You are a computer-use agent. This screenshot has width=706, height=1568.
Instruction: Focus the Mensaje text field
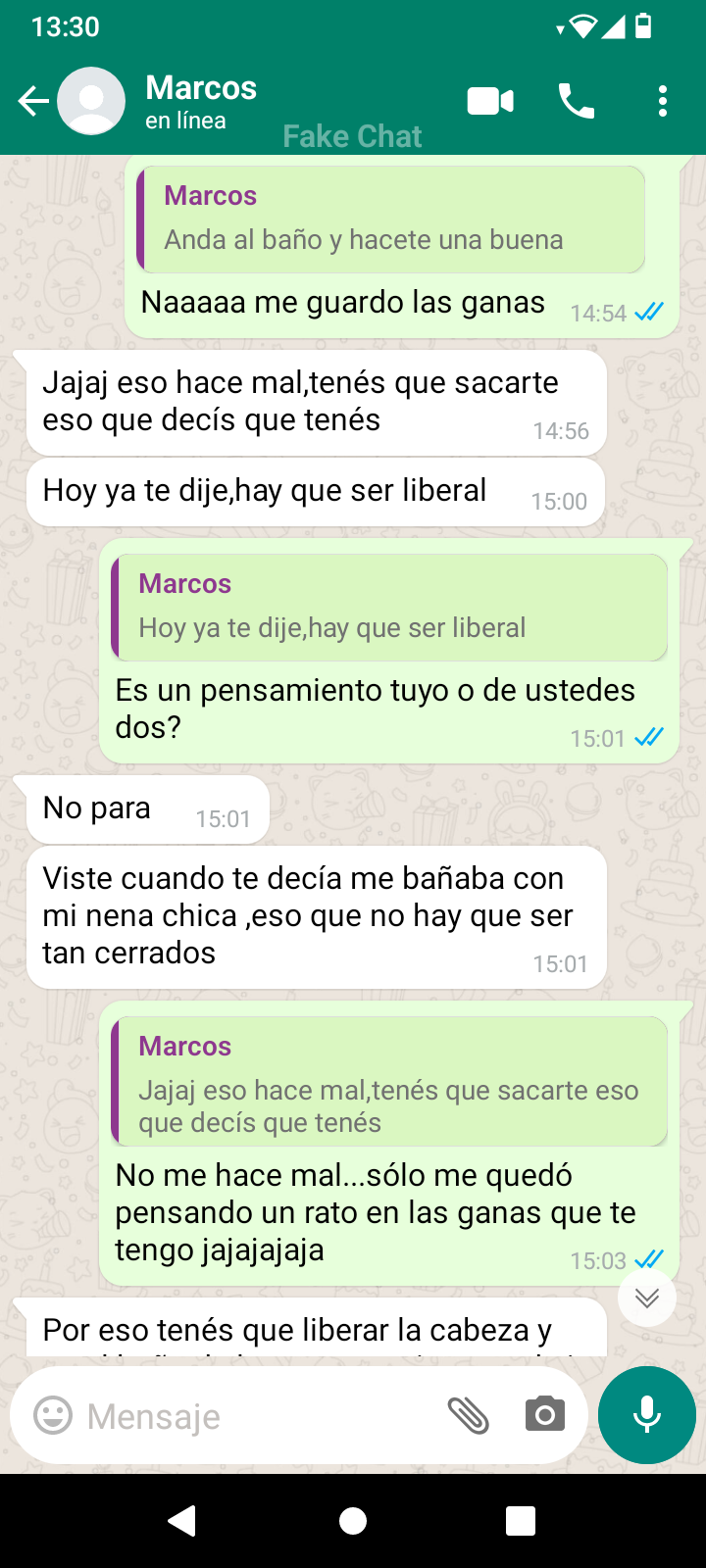[255, 1416]
